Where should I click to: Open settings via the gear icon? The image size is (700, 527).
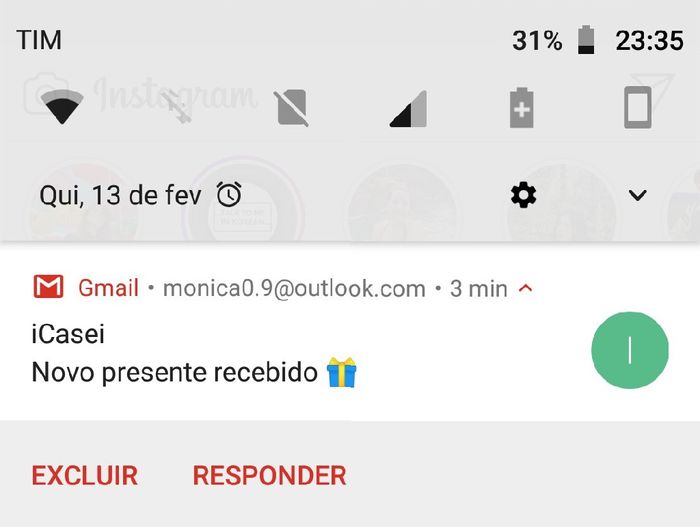523,195
